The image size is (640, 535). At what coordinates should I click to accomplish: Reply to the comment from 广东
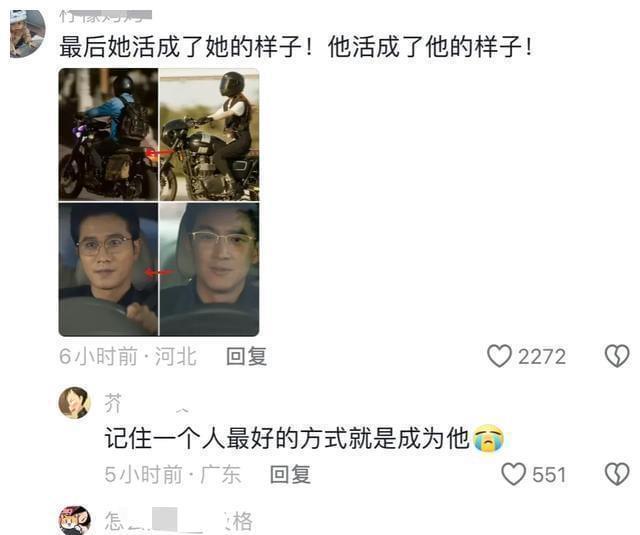click(290, 474)
